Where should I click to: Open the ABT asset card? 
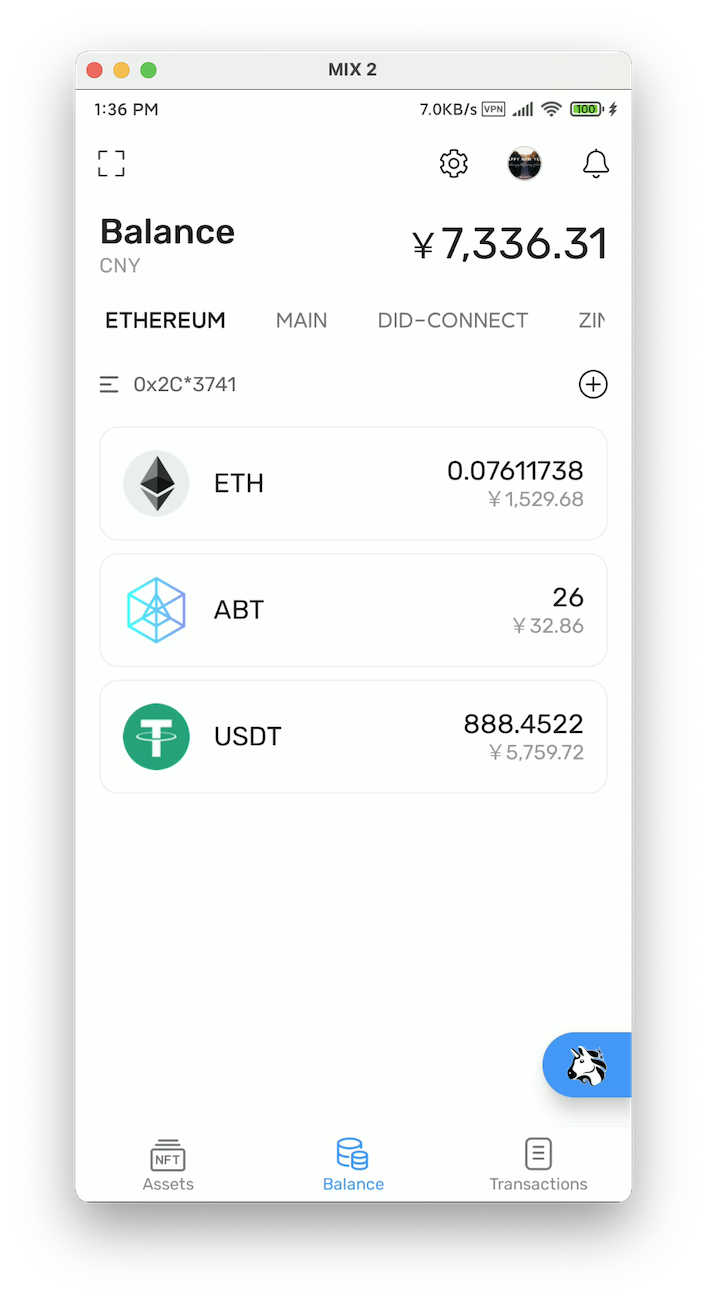pos(353,610)
